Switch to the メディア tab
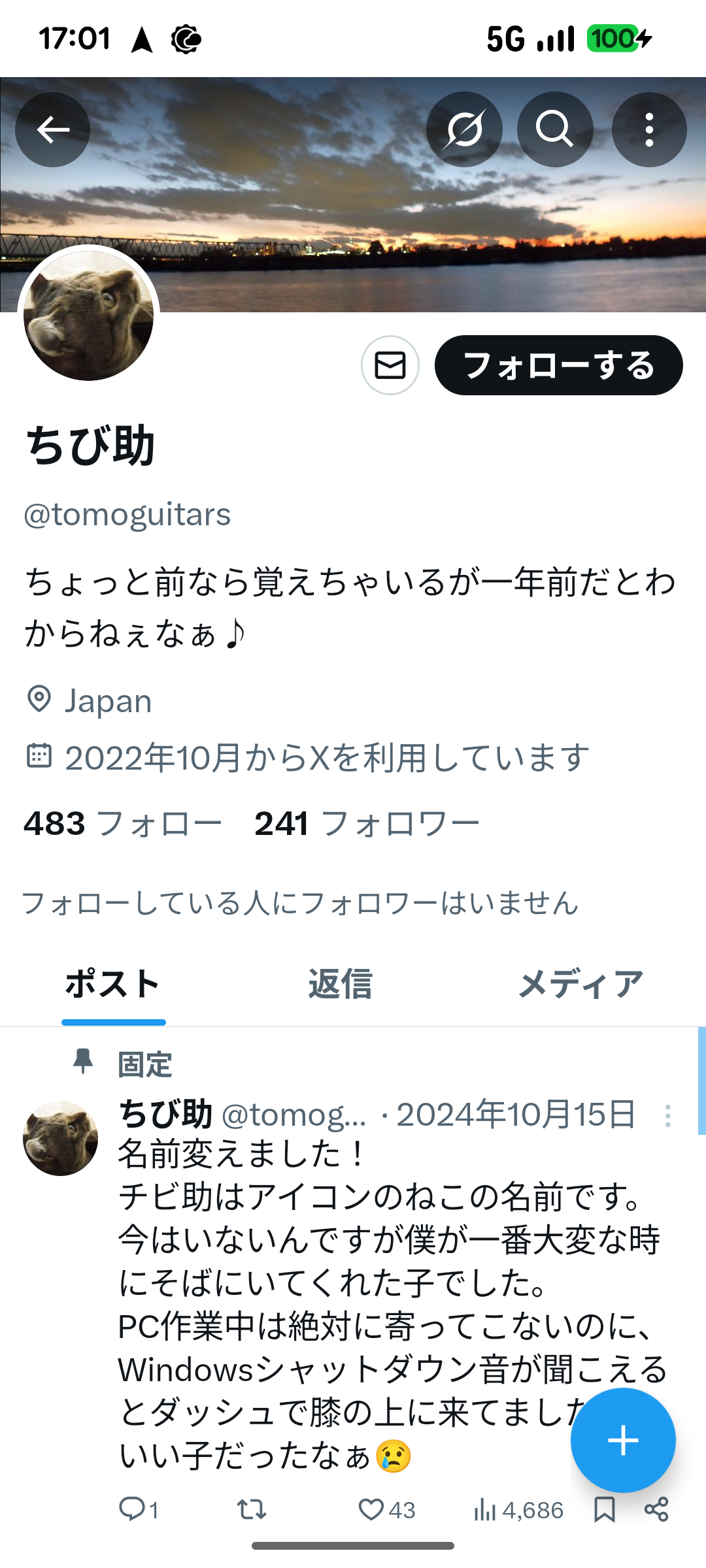Viewport: 706px width, 1568px height. point(580,984)
